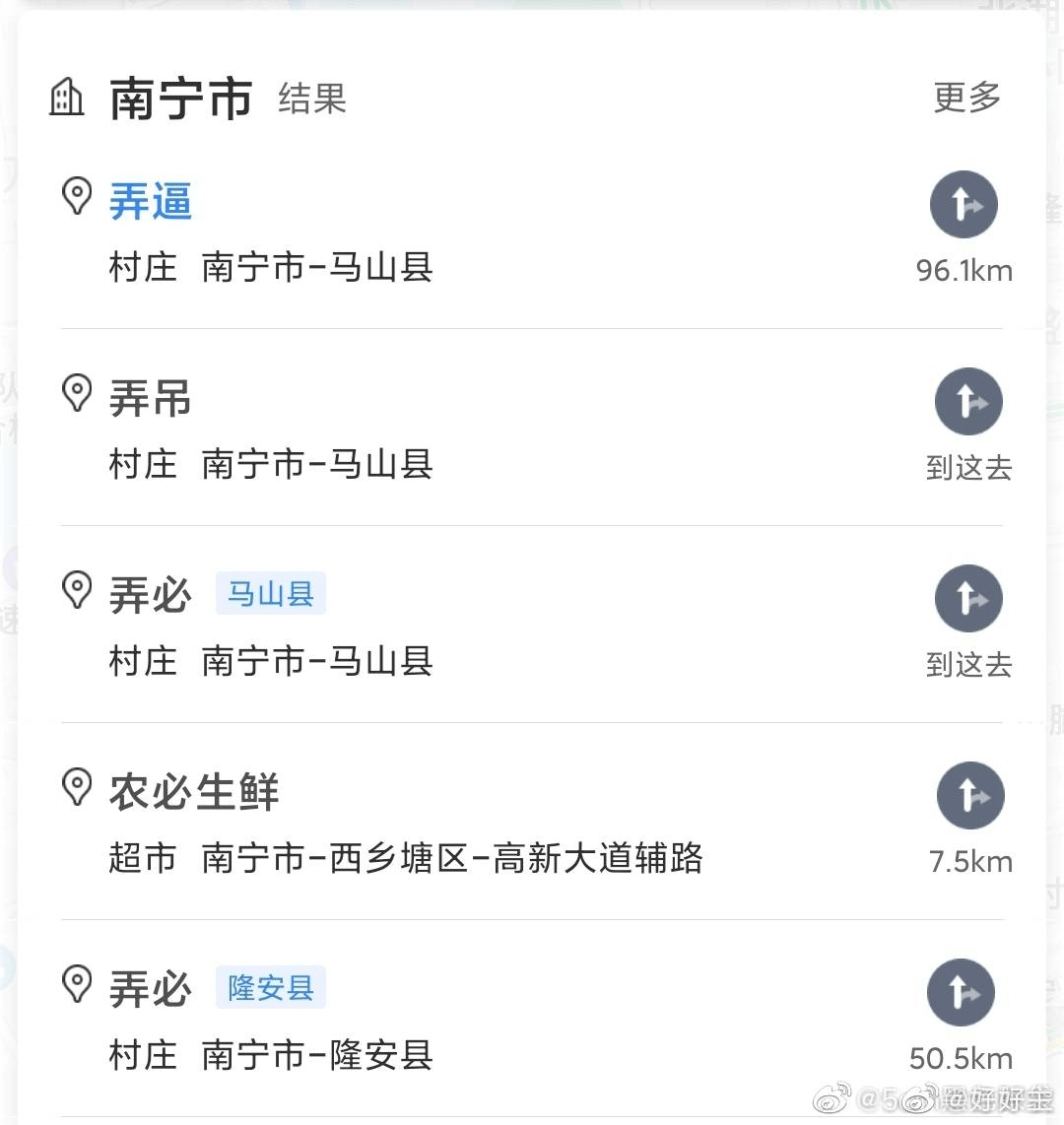Tap the navigation icon next to 弄必 in 隆安县

tap(962, 992)
